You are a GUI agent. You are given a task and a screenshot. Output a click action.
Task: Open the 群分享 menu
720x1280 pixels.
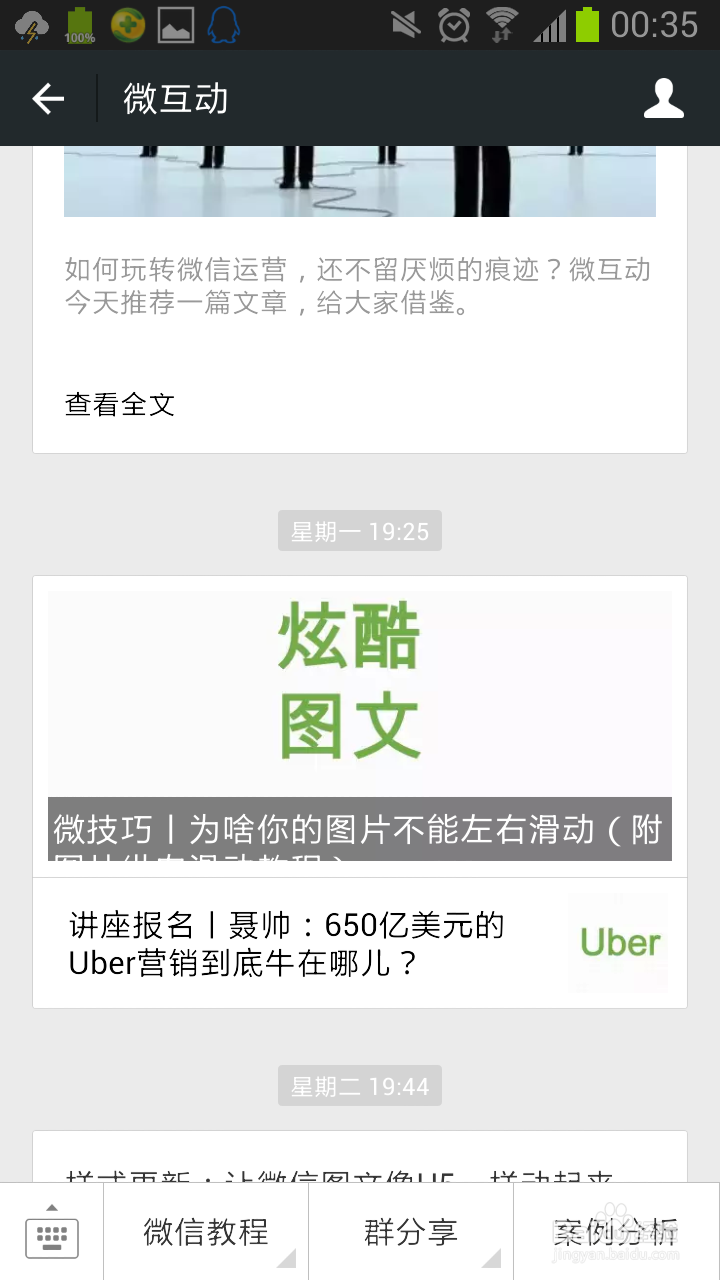412,1232
